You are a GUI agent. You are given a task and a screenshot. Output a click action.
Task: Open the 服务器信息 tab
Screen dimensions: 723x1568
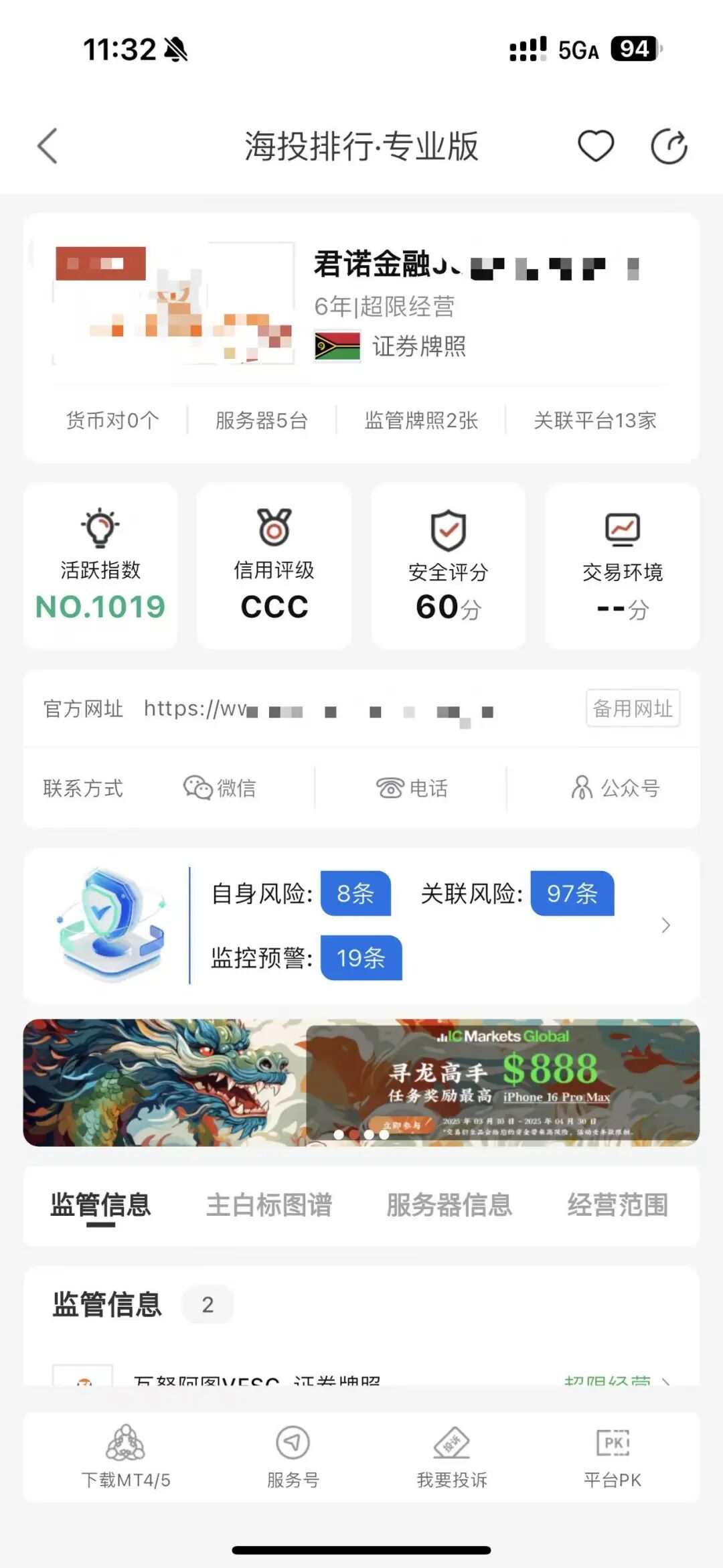coord(449,1203)
